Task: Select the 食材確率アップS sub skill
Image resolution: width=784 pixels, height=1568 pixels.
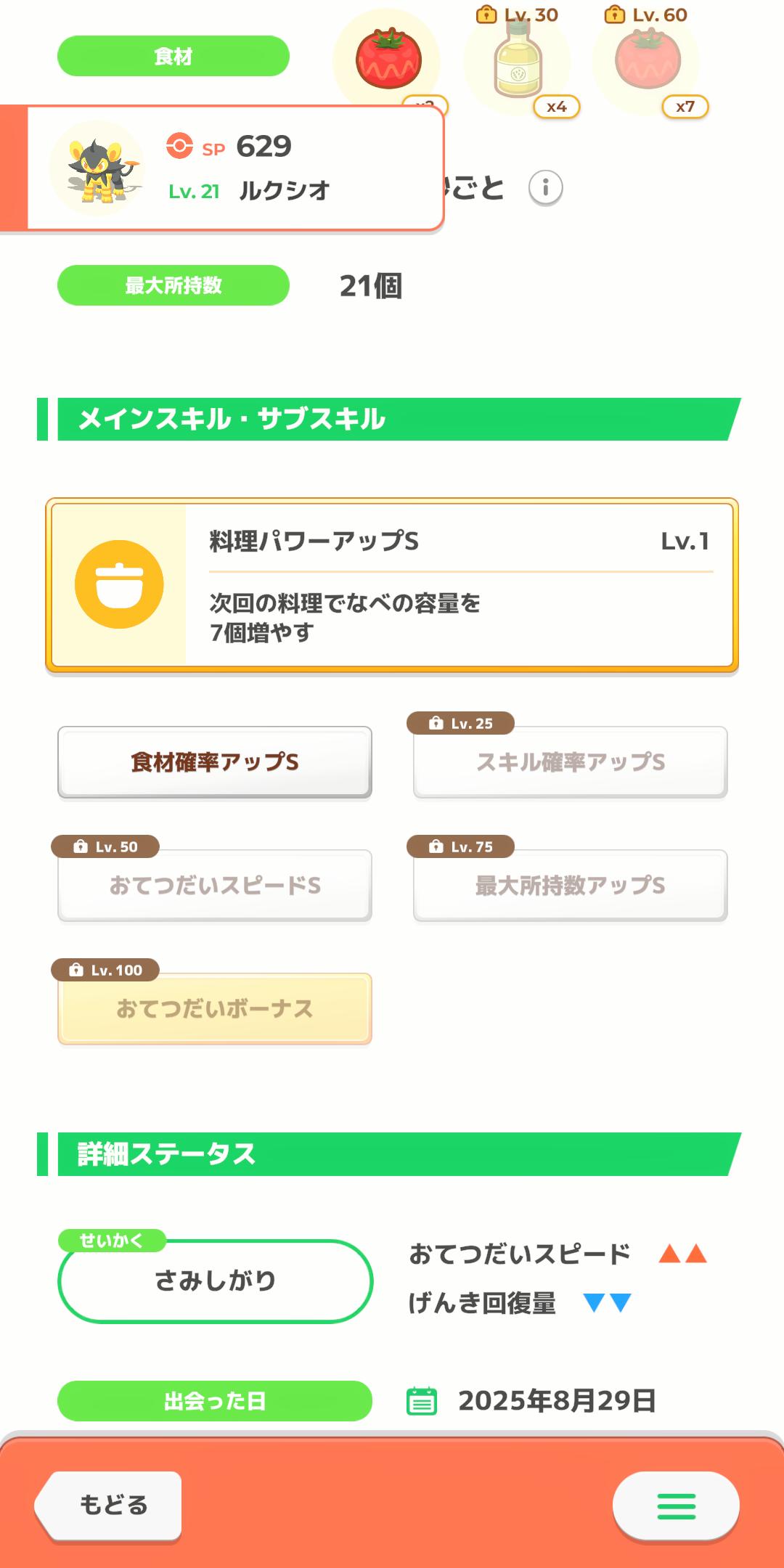Action: 215,762
